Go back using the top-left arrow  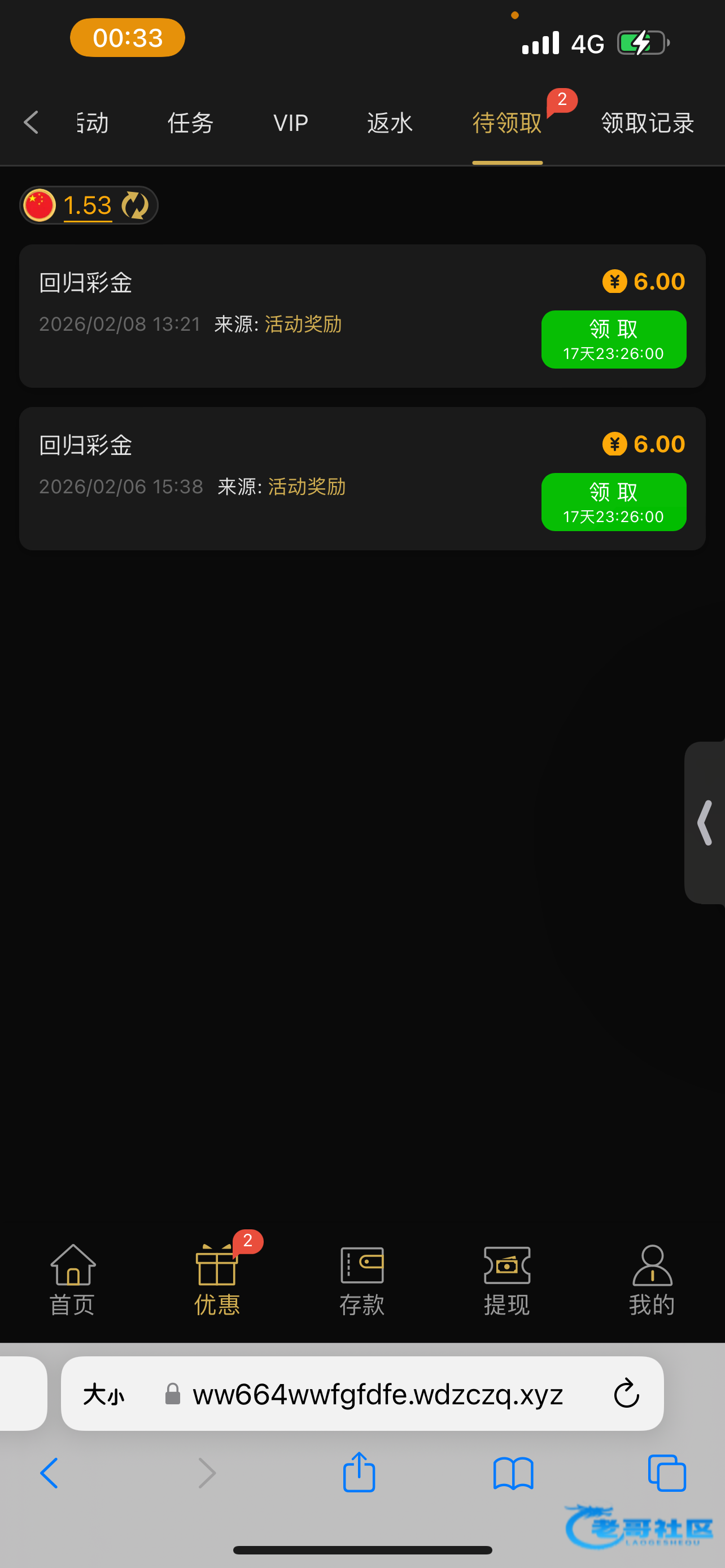[32, 122]
